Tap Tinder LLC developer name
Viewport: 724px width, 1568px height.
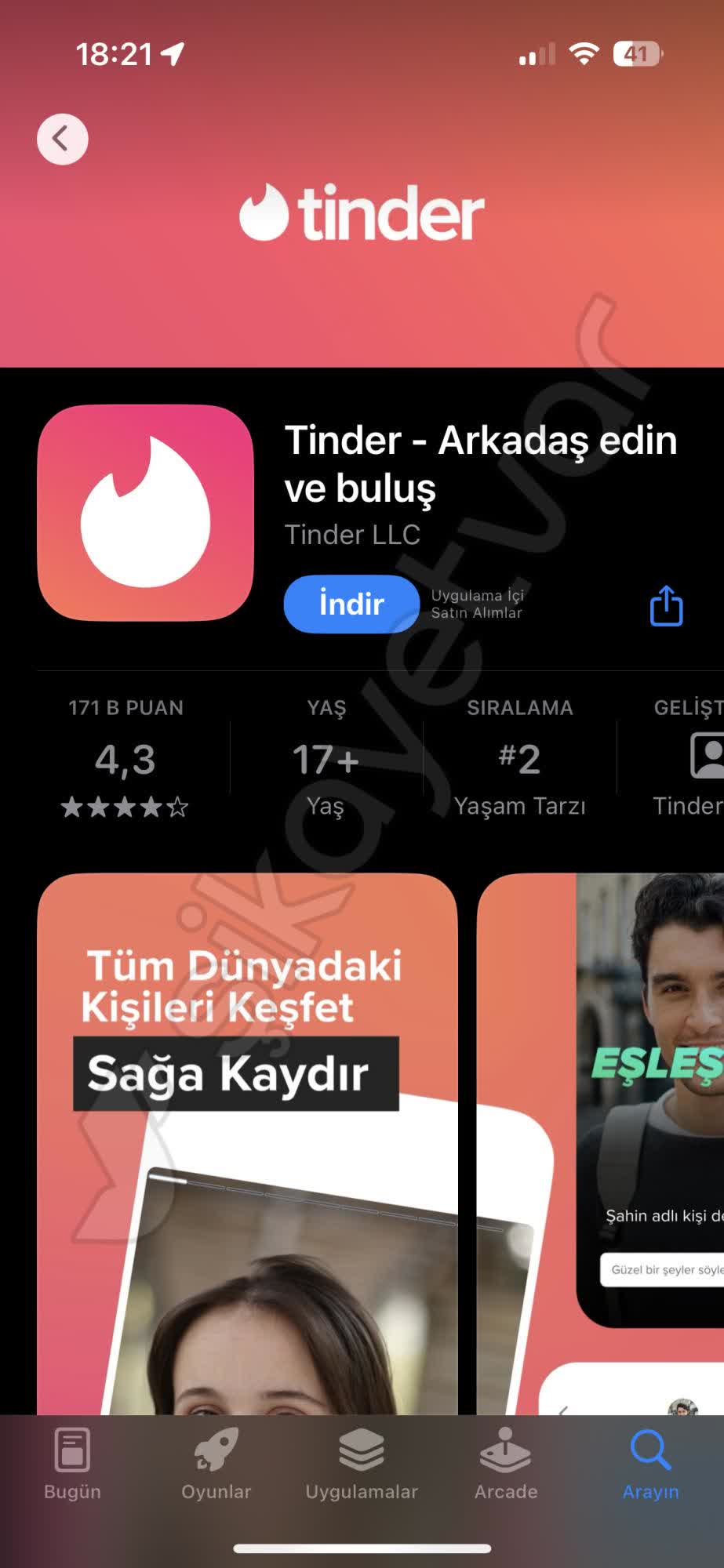pyautogui.click(x=352, y=535)
